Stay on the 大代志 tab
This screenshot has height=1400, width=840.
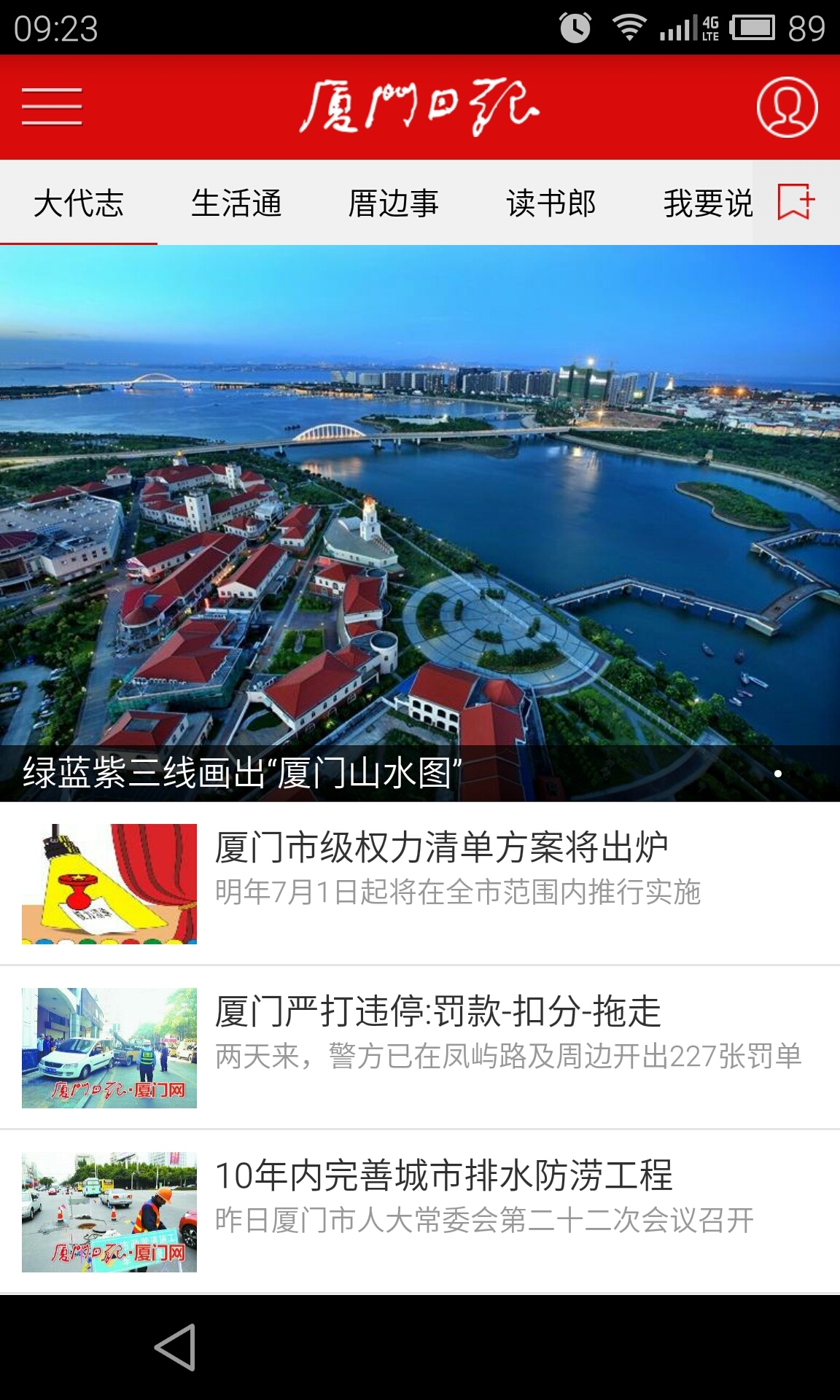tap(80, 204)
